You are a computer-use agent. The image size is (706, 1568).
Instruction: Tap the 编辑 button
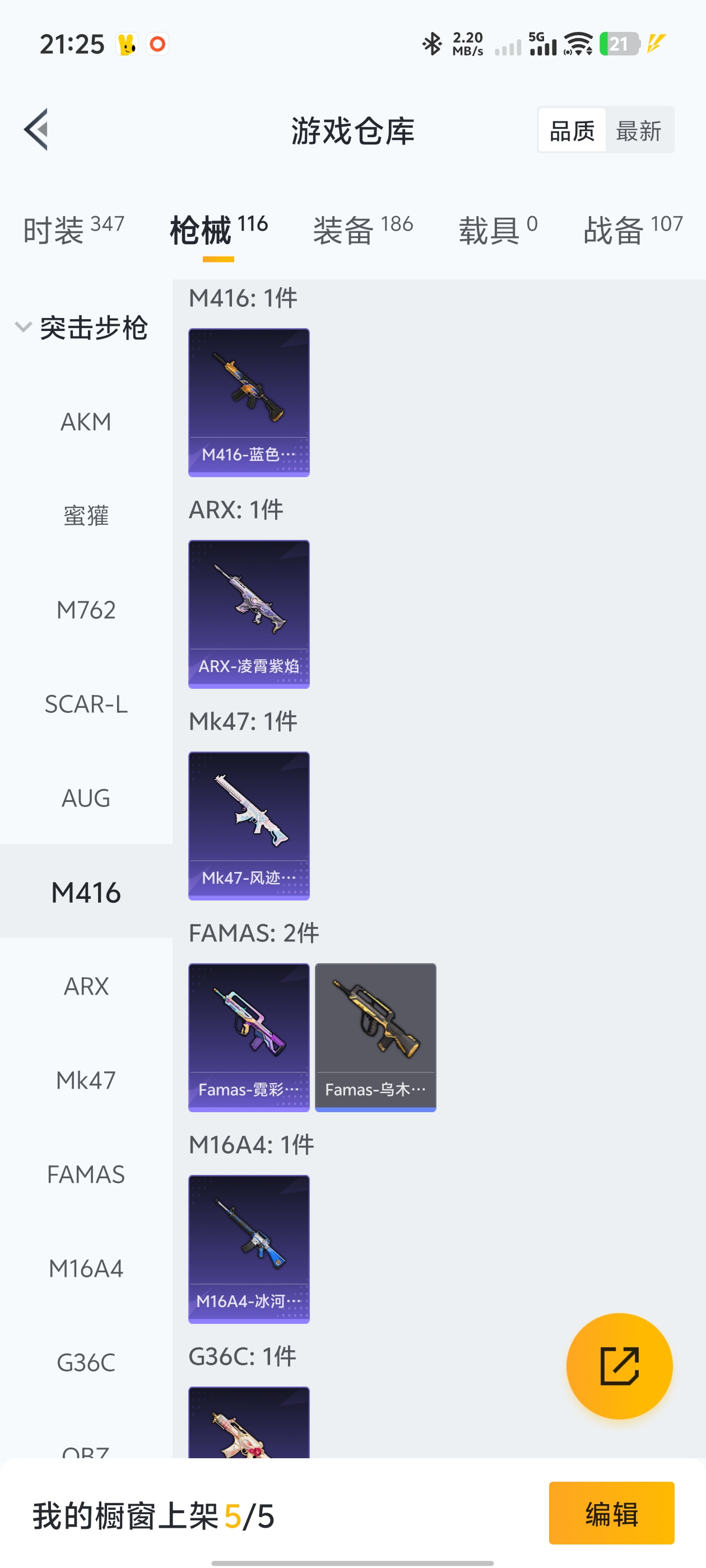pos(611,1513)
